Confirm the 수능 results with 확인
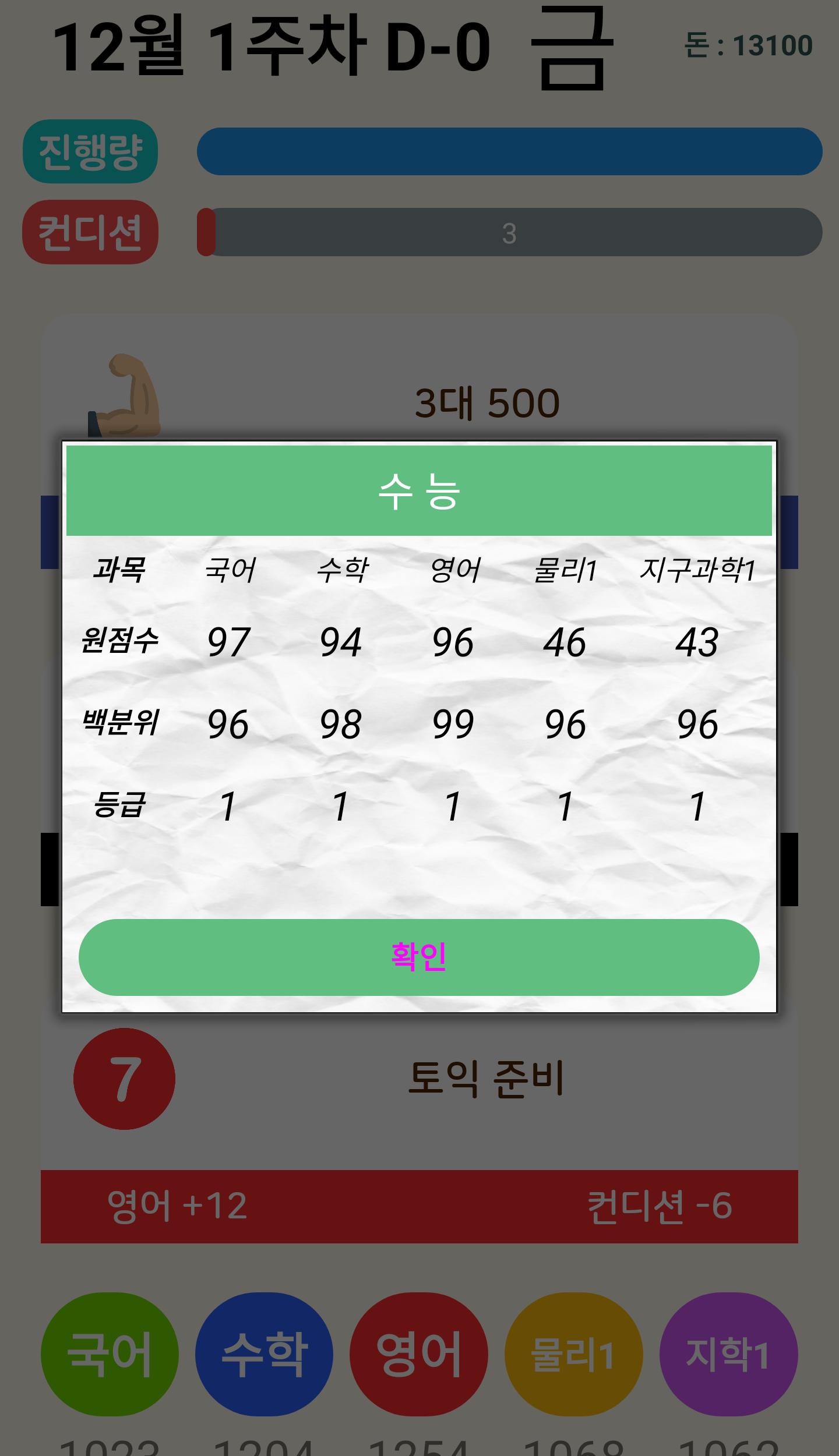Viewport: 839px width, 1456px height. pos(419,957)
